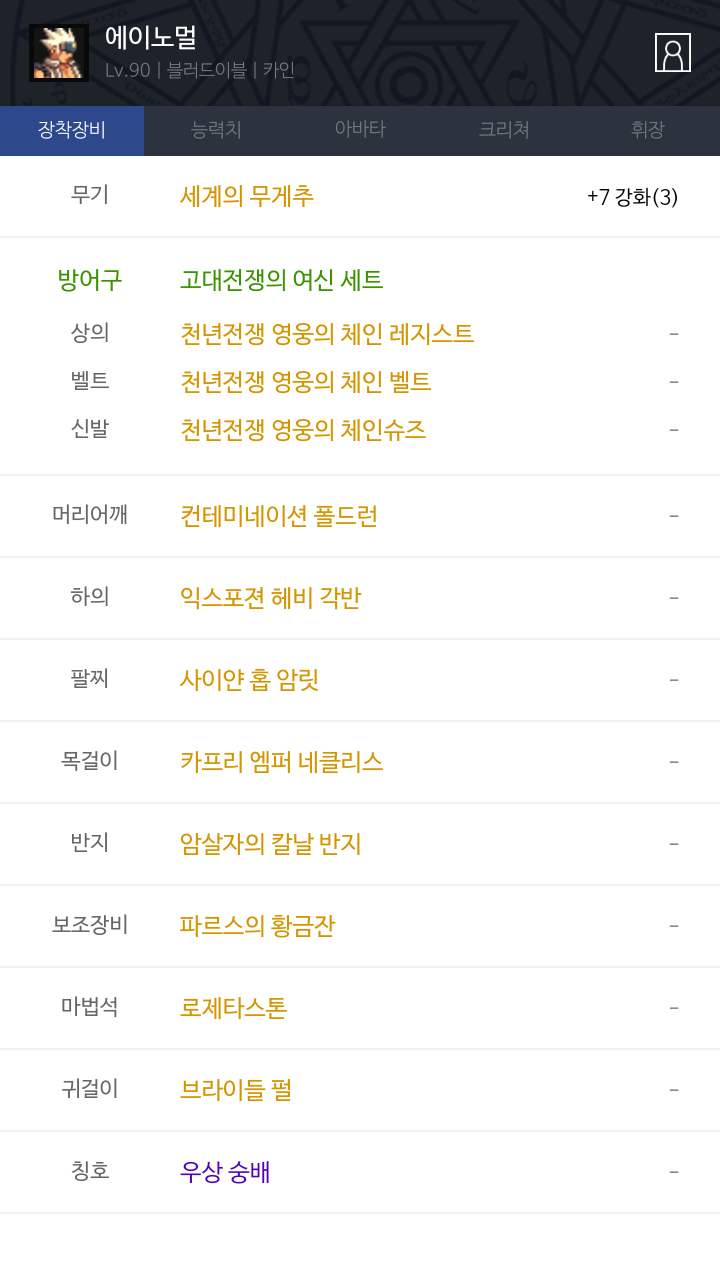Open shoulder item 컨테미네이션 폴드런

coord(279,516)
